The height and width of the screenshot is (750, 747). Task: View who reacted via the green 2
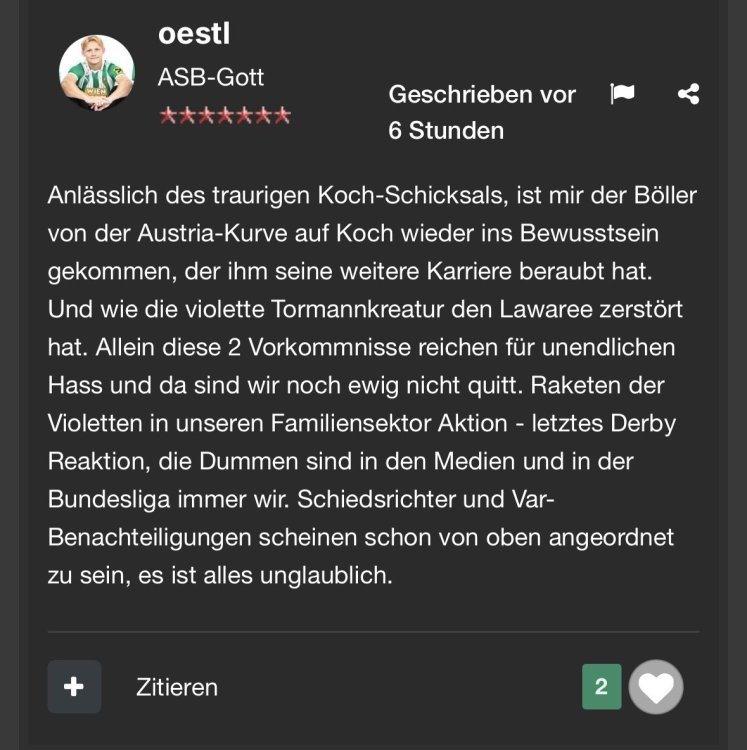click(x=601, y=687)
